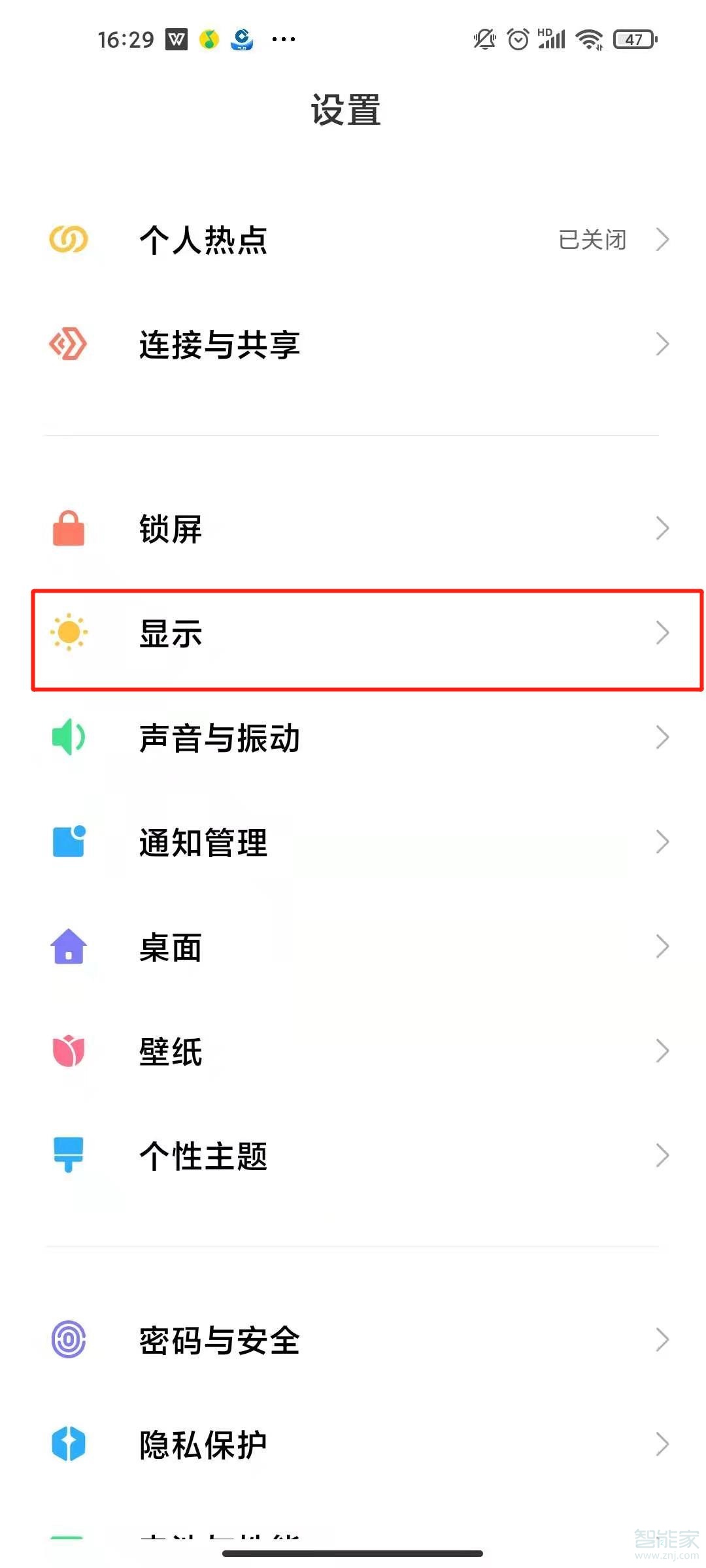Tap the 个人热点 hotspot icon
Viewport: 706px width, 1568px height.
[69, 240]
